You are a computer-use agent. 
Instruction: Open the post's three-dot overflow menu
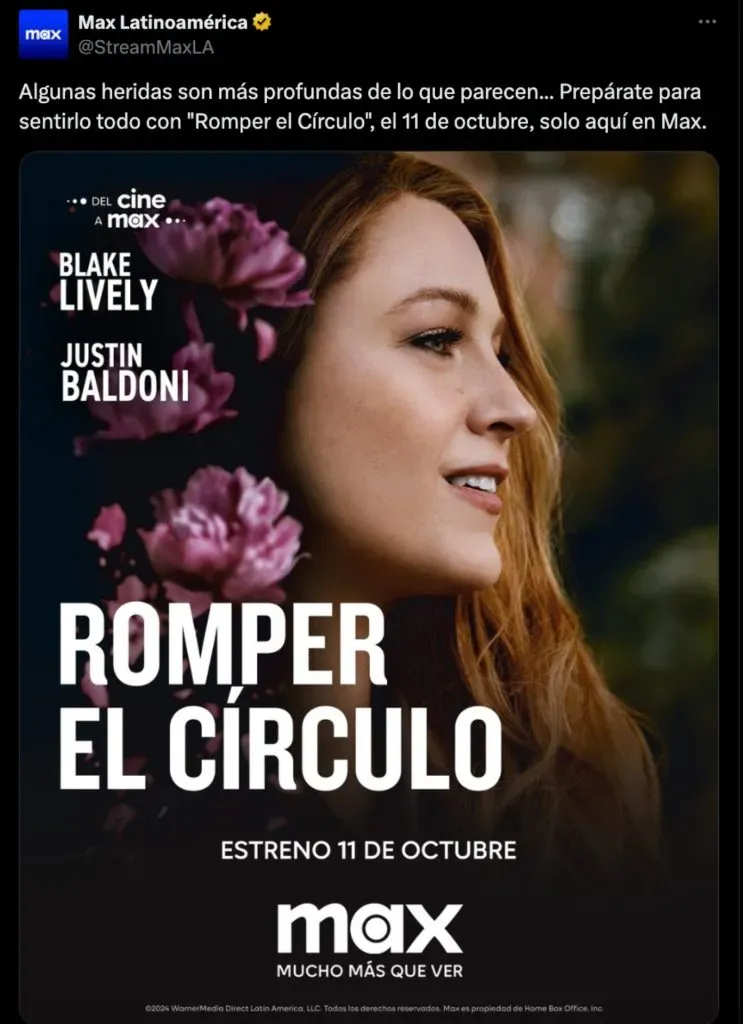point(707,23)
